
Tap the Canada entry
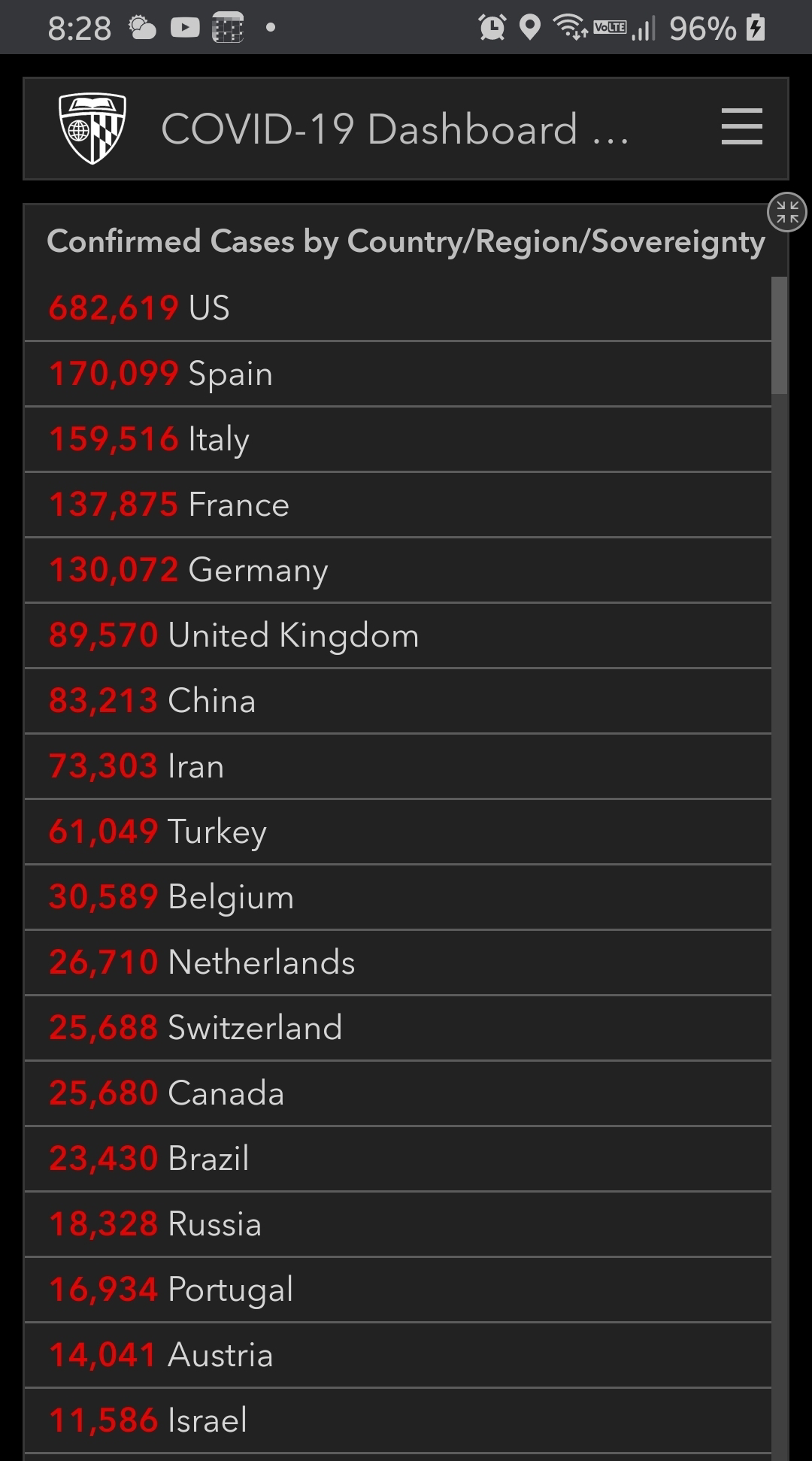(398, 1094)
